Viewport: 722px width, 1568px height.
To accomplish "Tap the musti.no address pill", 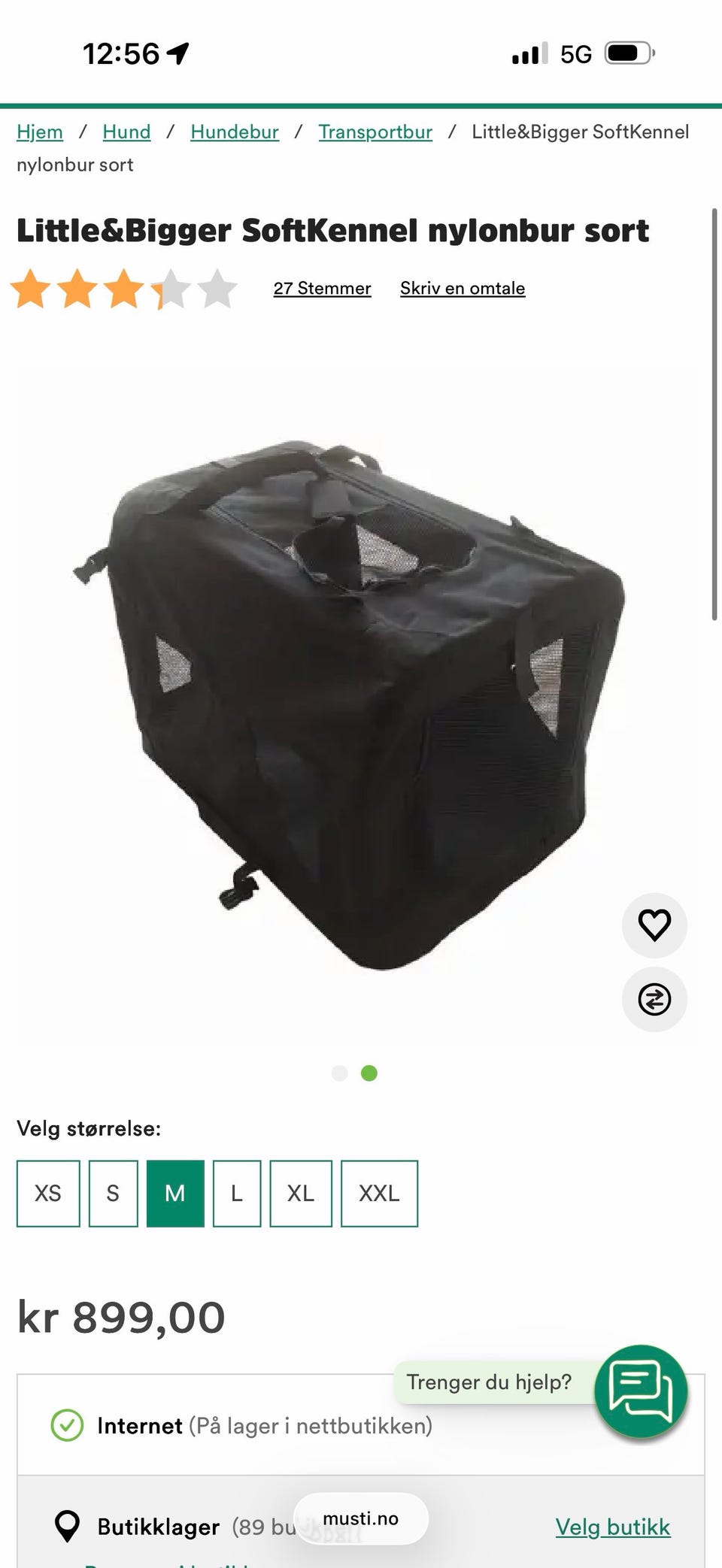I will [x=361, y=1518].
